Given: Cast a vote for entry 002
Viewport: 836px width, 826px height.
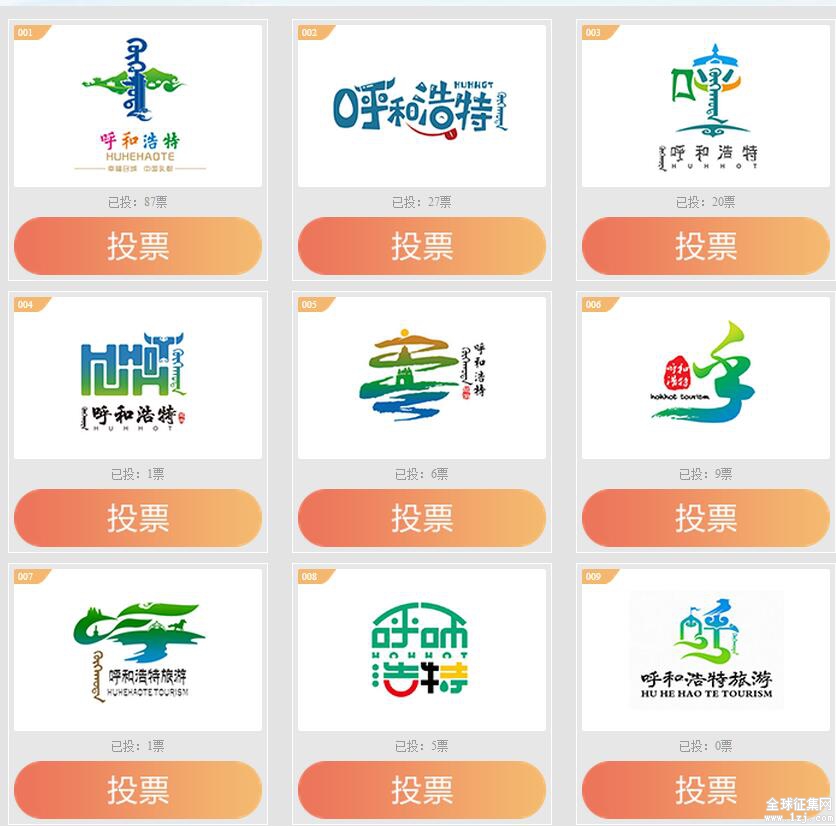Looking at the screenshot, I should point(422,246).
